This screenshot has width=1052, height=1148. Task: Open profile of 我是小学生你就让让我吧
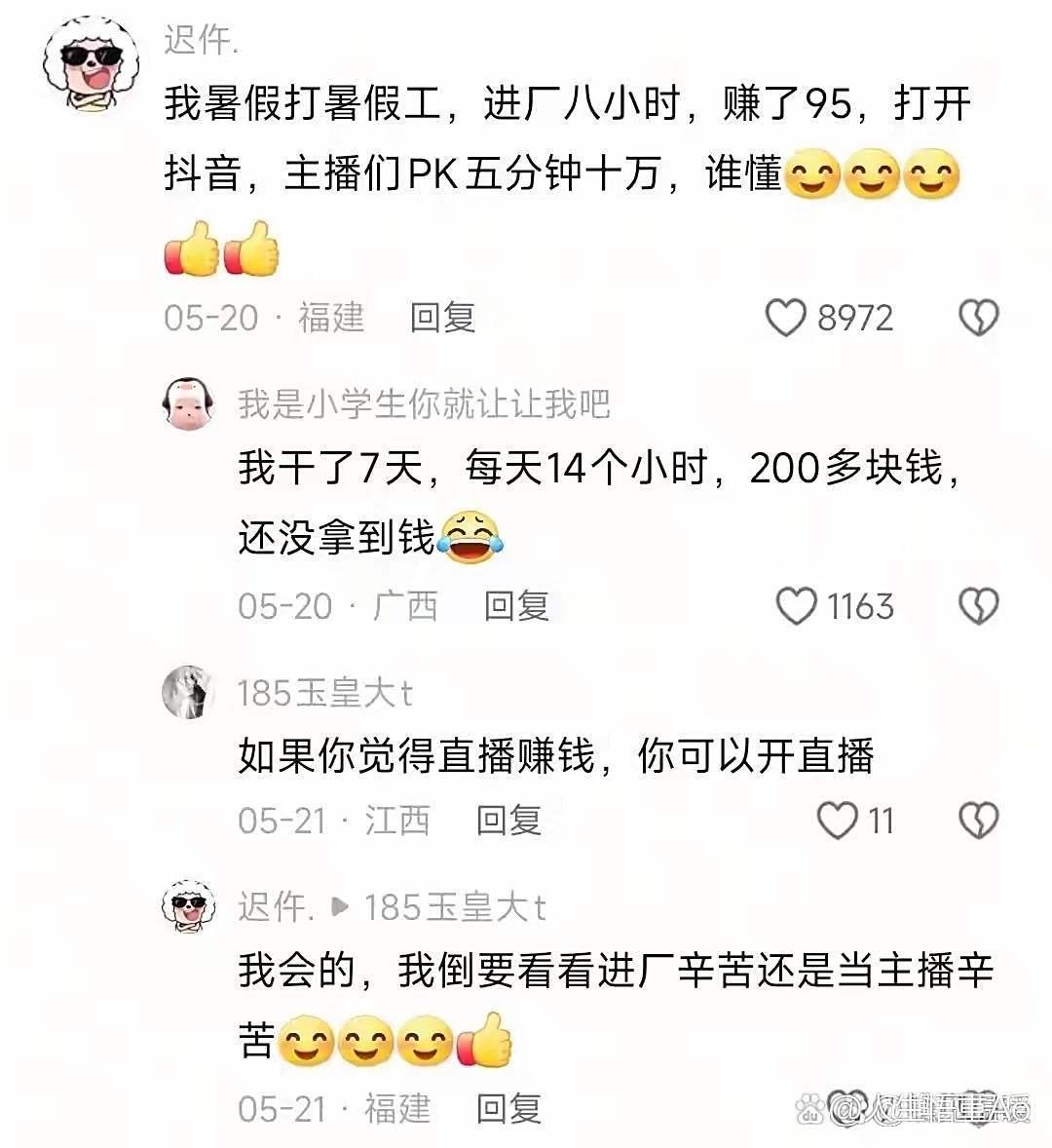point(188,403)
